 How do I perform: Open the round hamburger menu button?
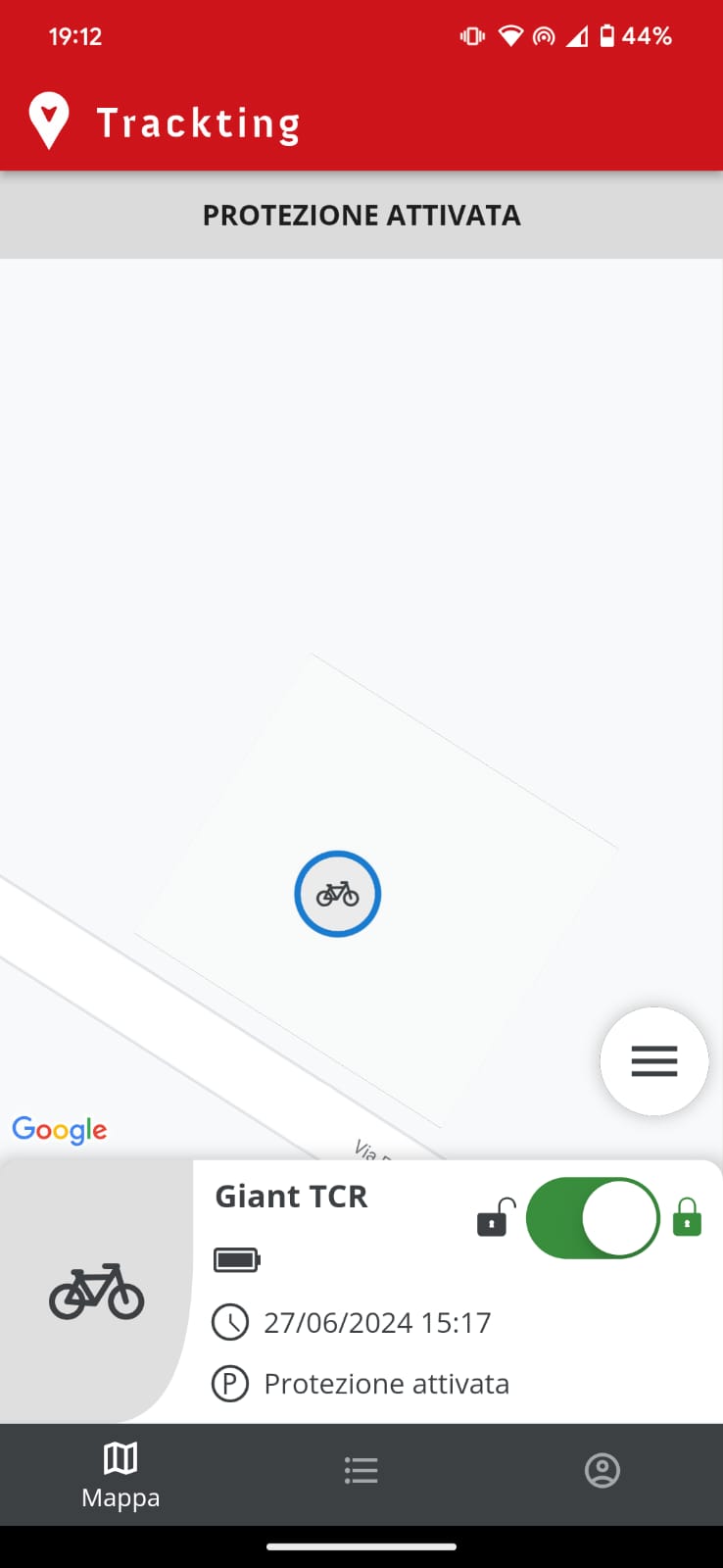[653, 1060]
